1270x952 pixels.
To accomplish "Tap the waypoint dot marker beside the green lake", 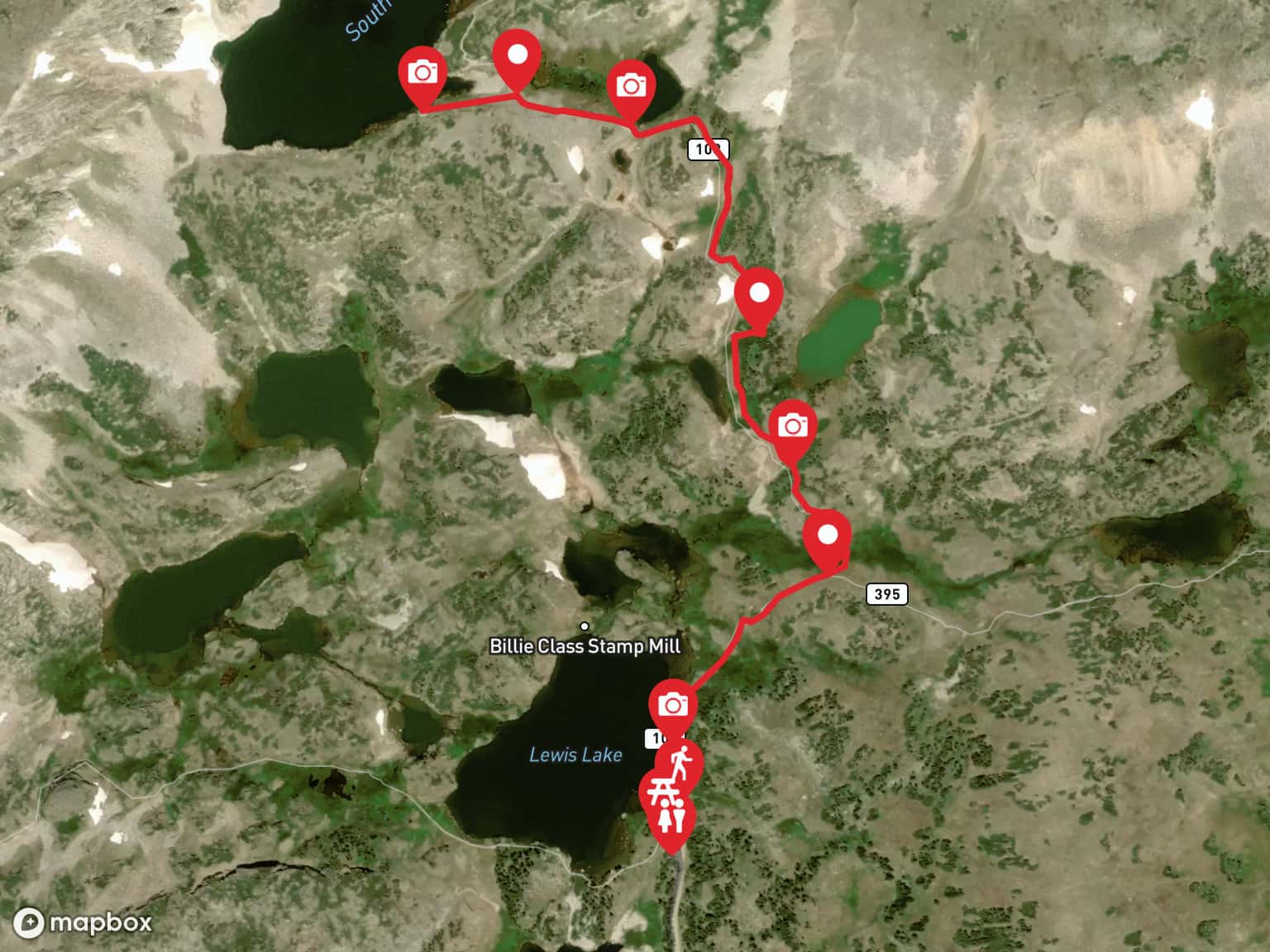I will (x=758, y=293).
